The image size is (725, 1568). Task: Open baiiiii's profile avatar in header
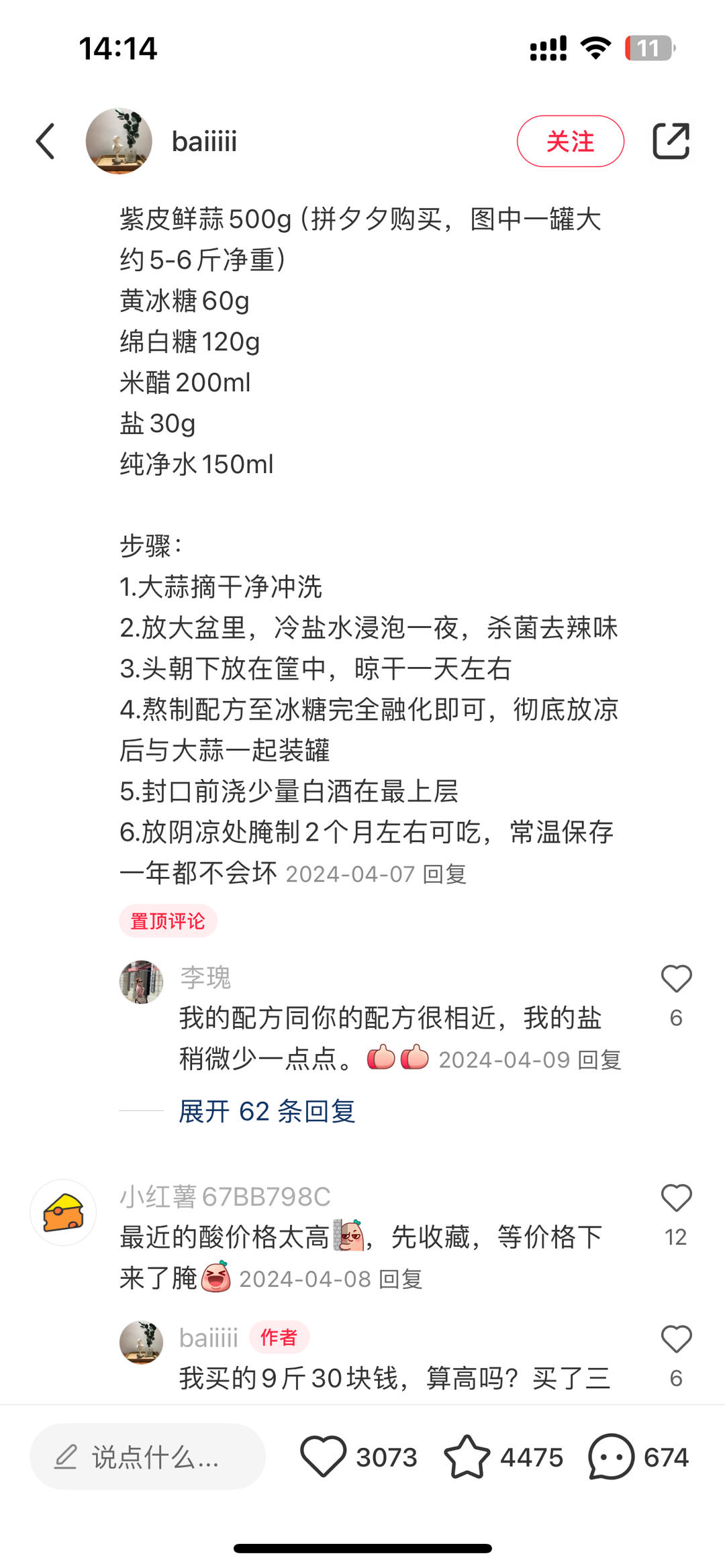coord(119,142)
